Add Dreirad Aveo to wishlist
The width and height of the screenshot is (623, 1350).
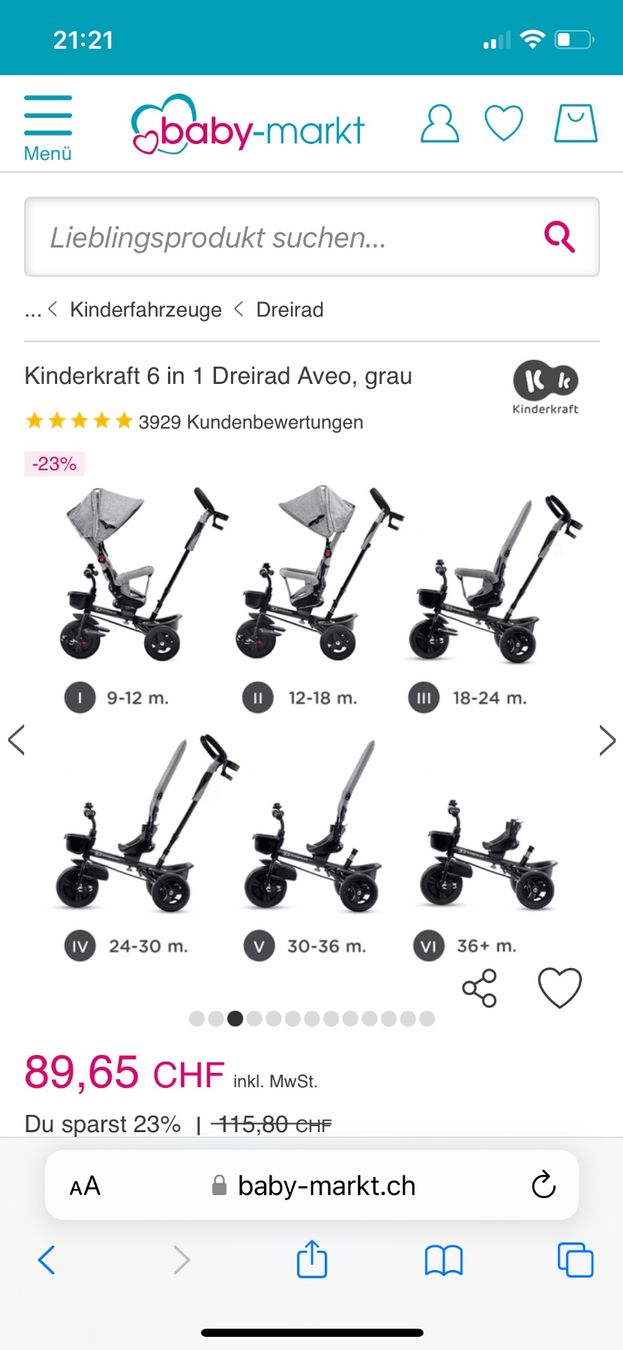click(x=560, y=988)
